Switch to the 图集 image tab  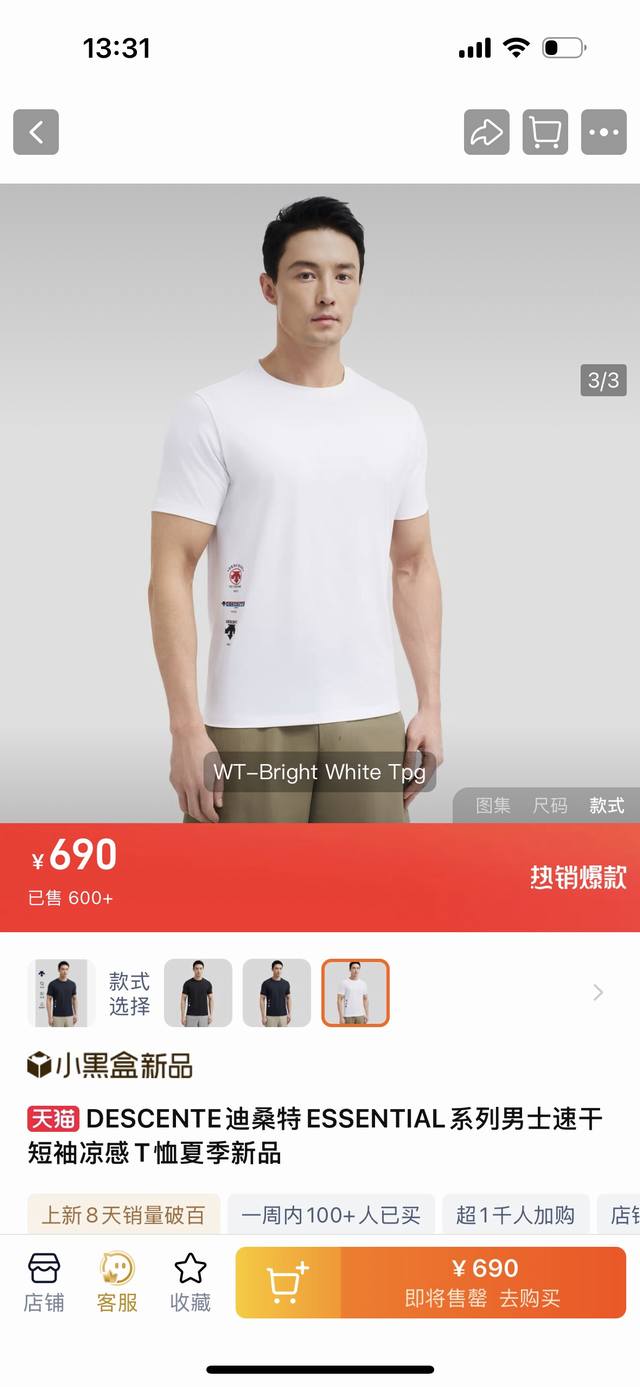click(x=493, y=805)
